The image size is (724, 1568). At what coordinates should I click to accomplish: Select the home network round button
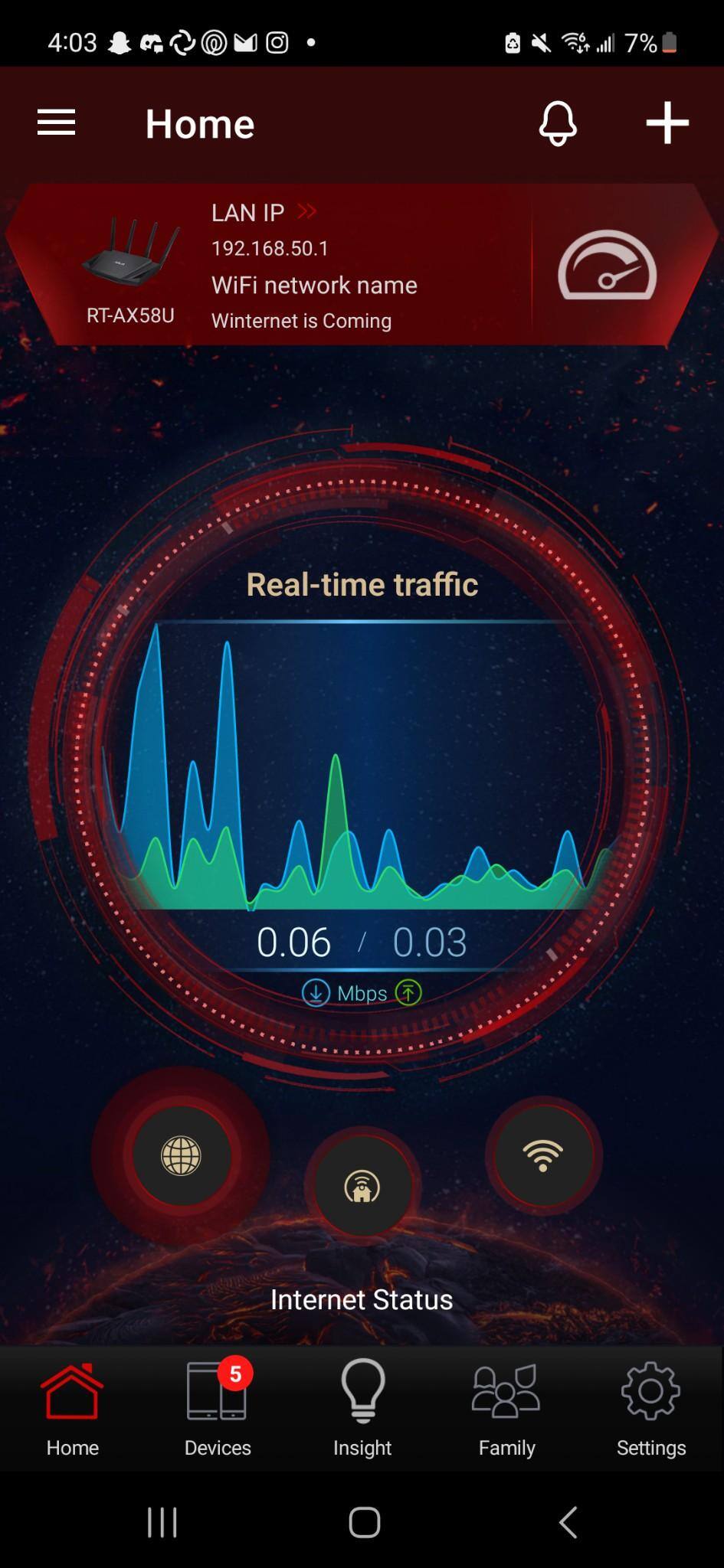click(x=362, y=1187)
